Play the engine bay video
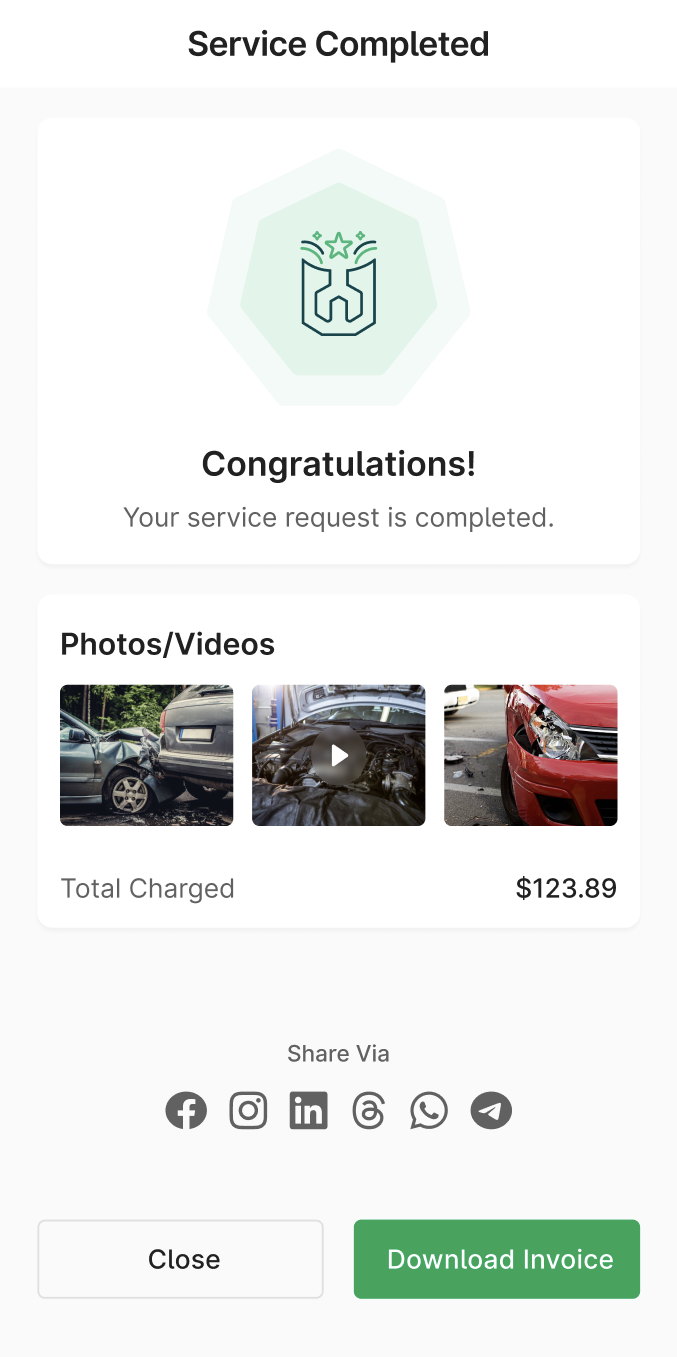Screen dimensions: 677x1357 (339, 755)
